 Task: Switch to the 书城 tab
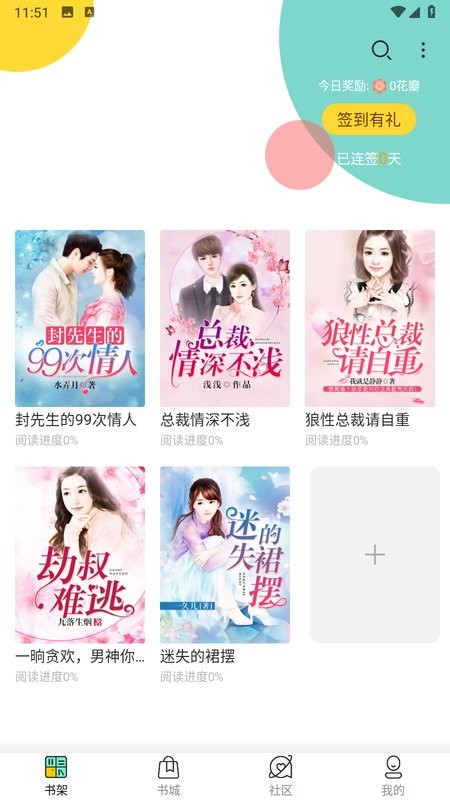168,776
